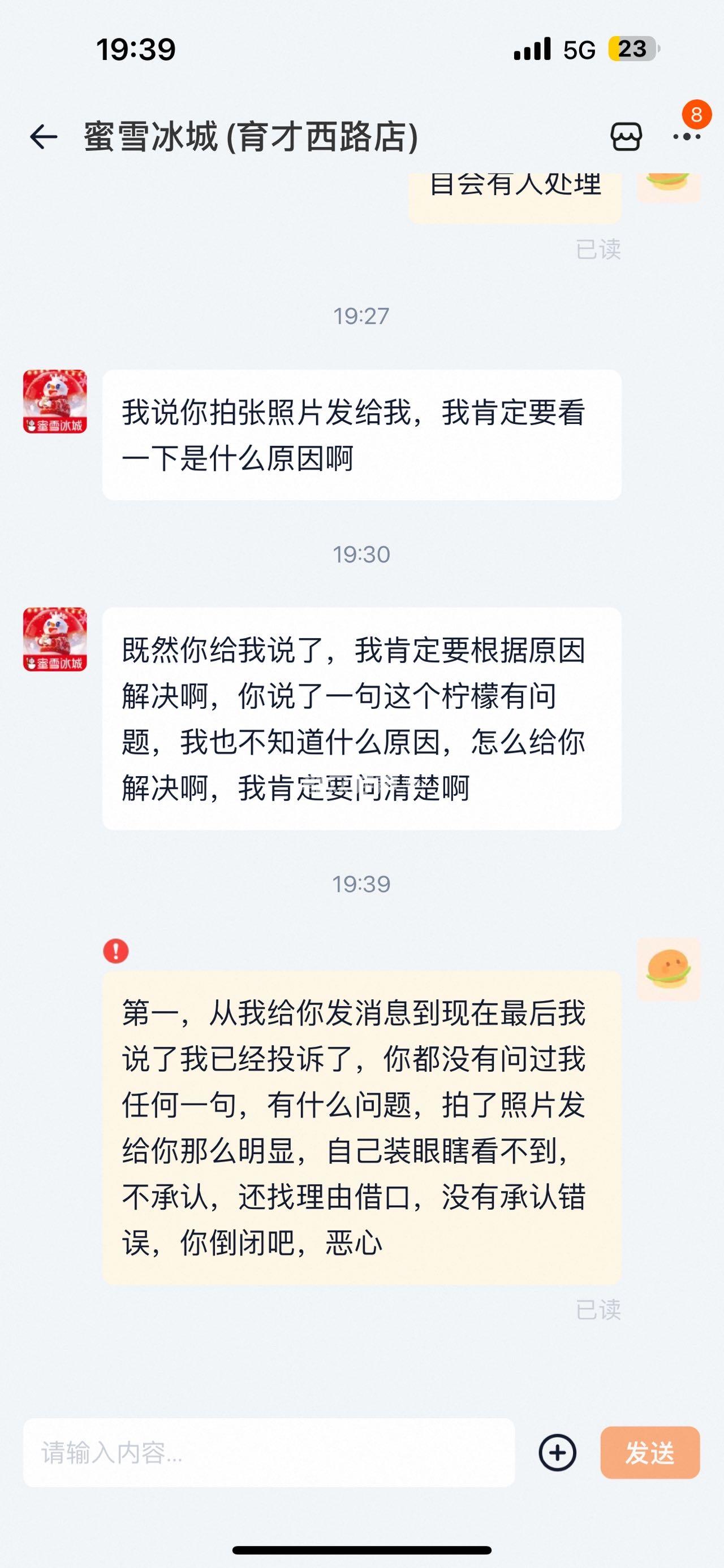The image size is (724, 1568).
Task: Tap the red failed-message warning icon
Action: point(116,950)
